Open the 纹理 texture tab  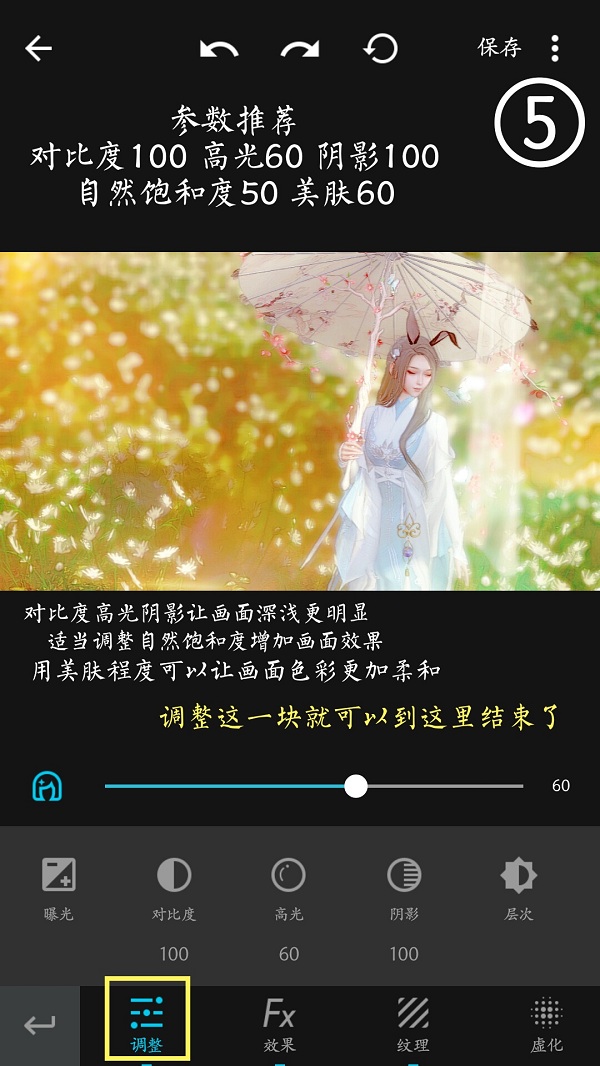pyautogui.click(x=413, y=1025)
